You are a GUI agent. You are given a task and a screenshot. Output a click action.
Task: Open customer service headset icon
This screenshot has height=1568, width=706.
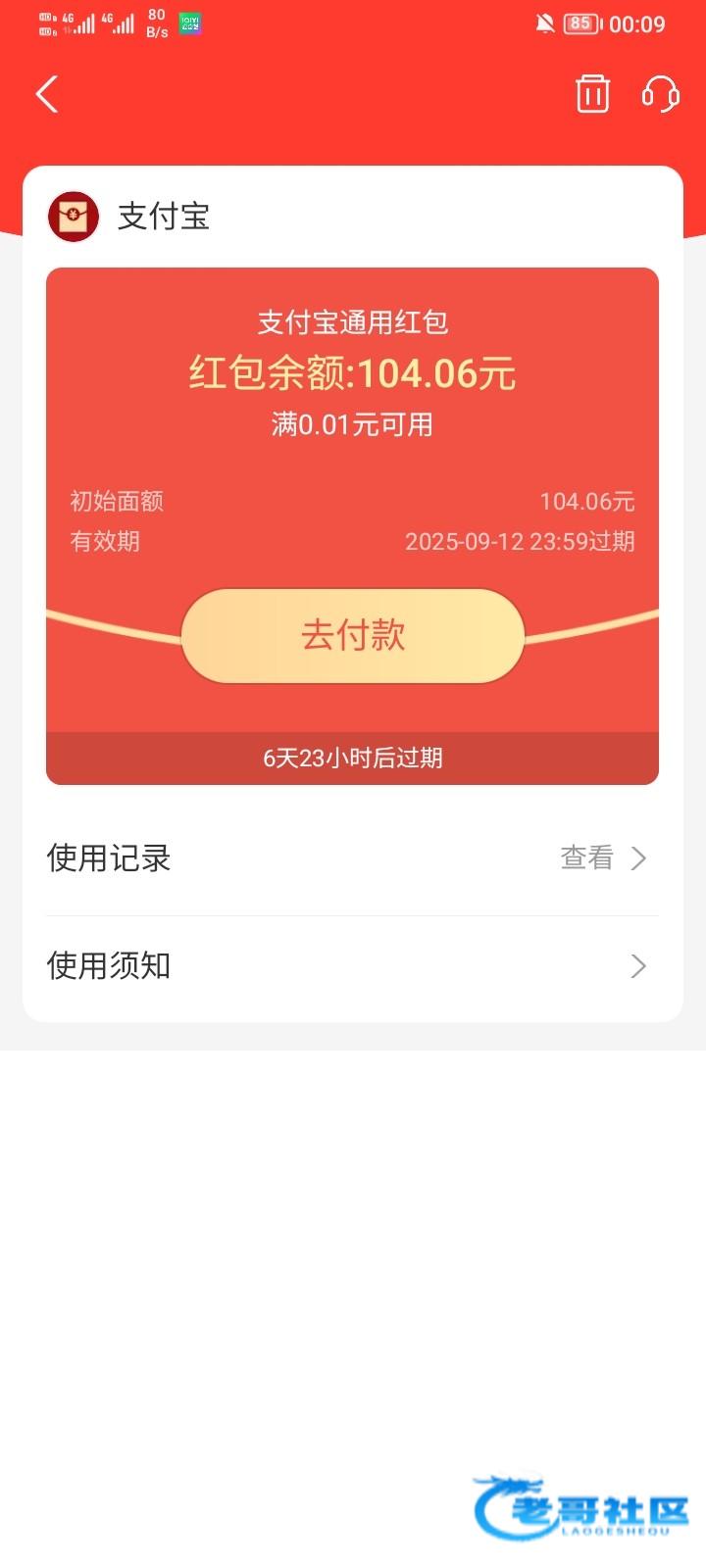(661, 94)
